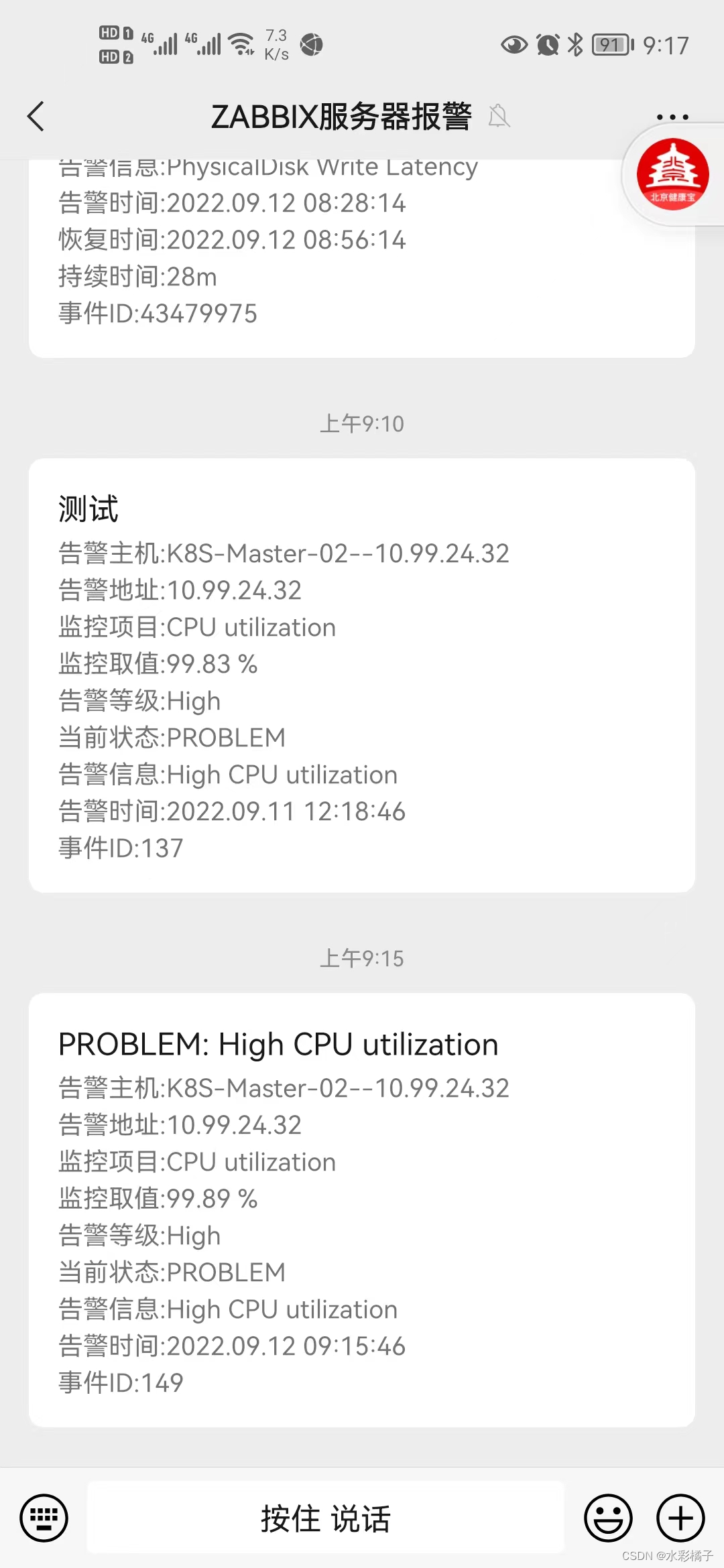Switch to keyboard input mode icon
This screenshot has width=724, height=1568.
click(43, 1516)
